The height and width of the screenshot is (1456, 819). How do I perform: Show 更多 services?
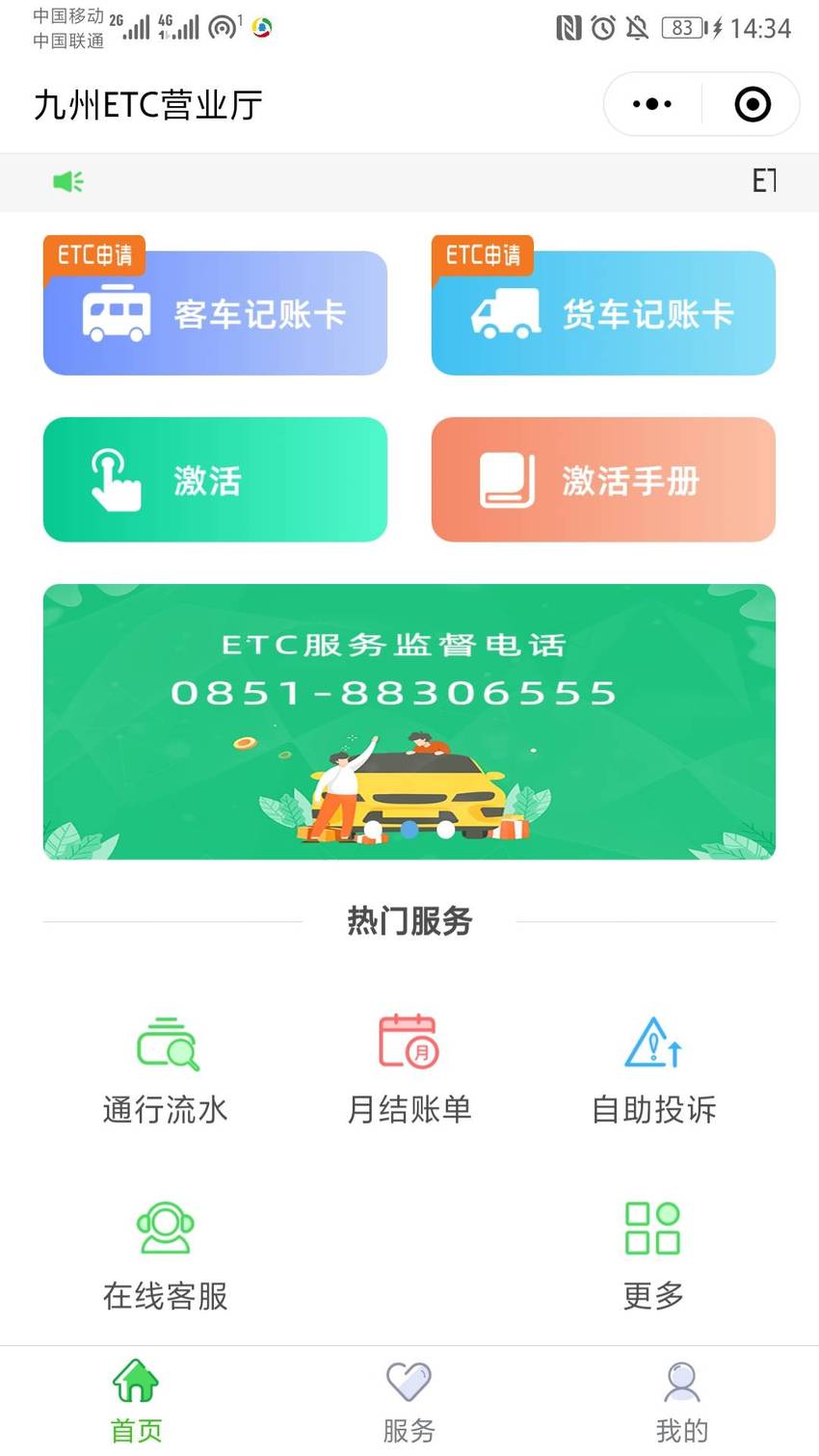click(653, 1257)
